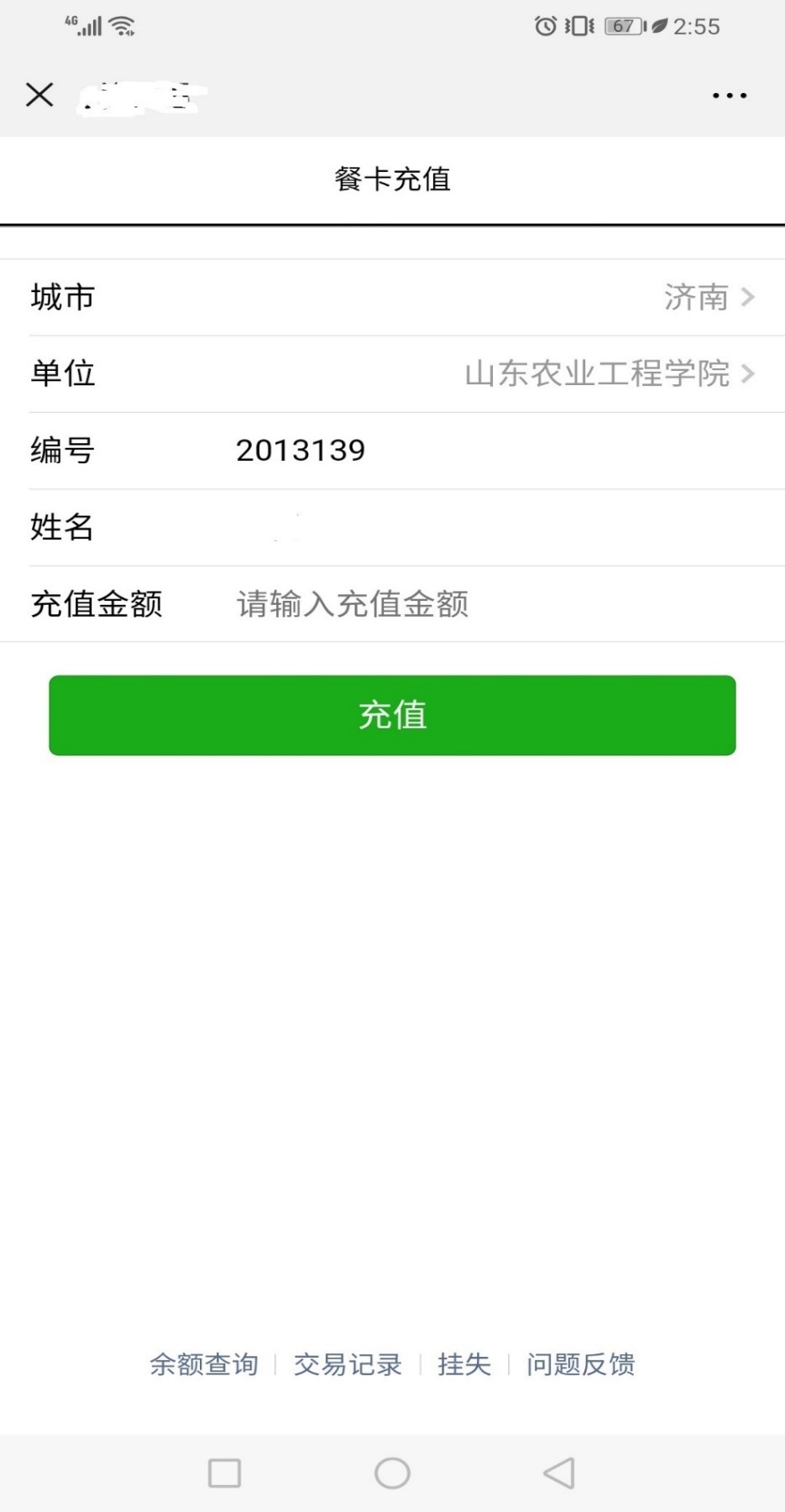
Task: Open the 余额查询 balance inquiry link
Action: [x=204, y=1364]
